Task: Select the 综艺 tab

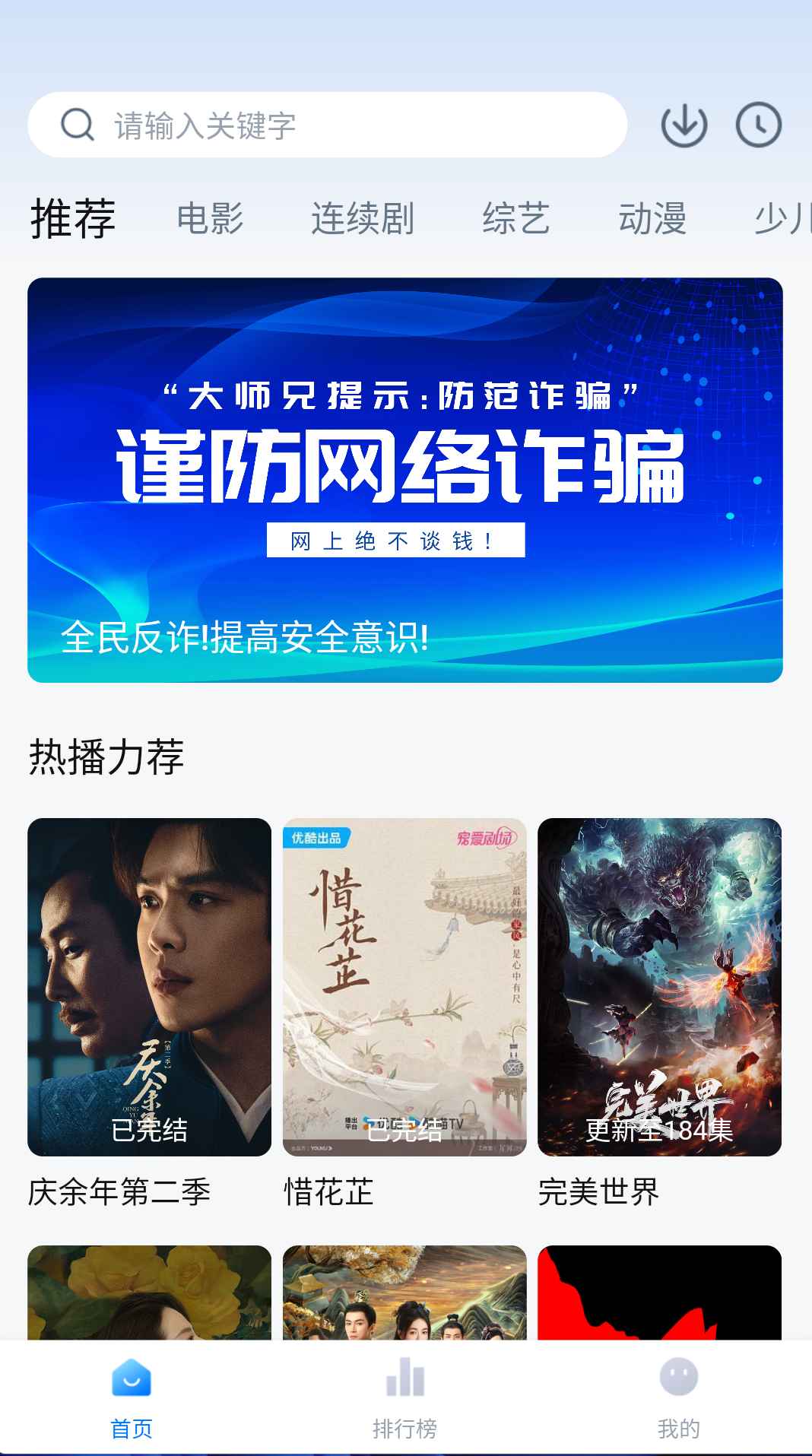Action: [516, 218]
